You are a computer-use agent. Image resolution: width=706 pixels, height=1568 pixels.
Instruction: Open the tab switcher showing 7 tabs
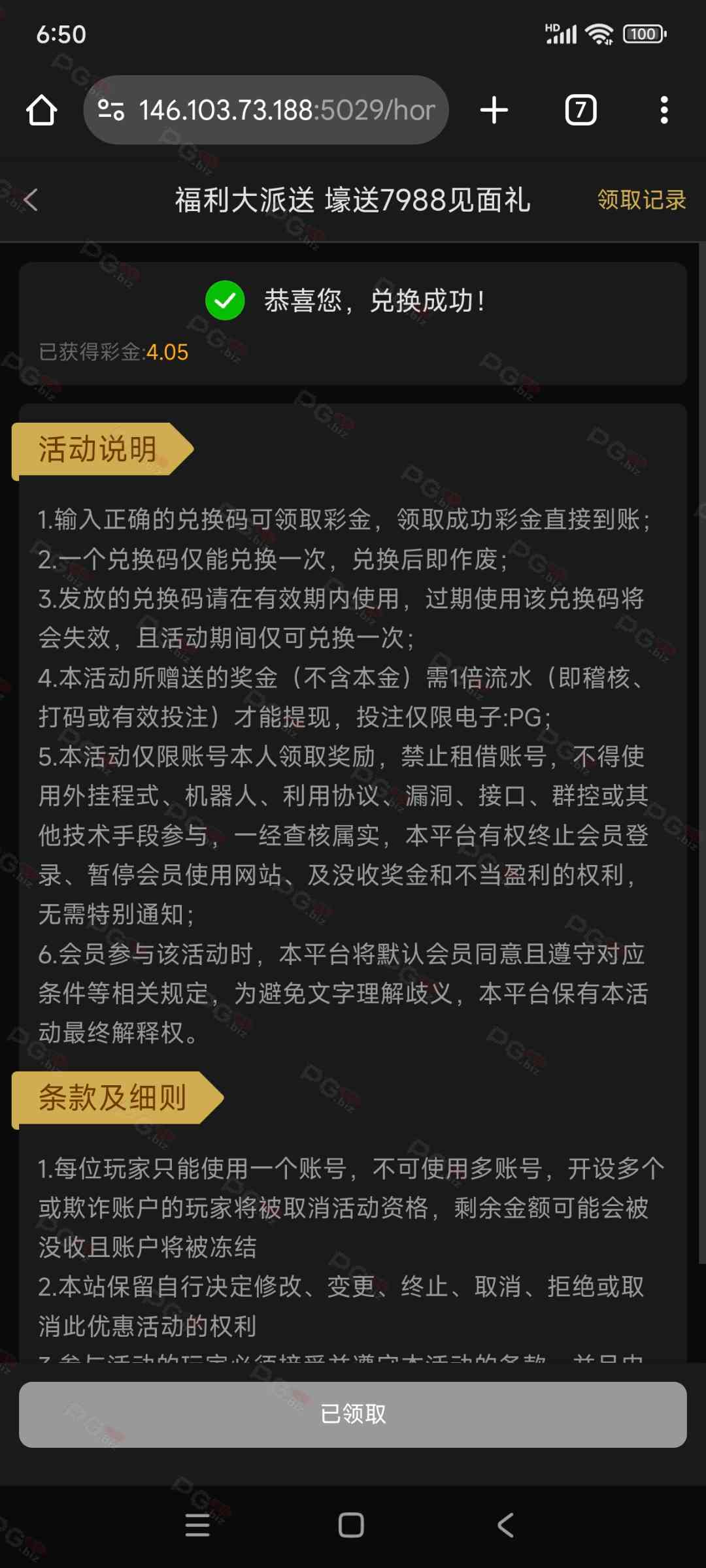[x=580, y=110]
